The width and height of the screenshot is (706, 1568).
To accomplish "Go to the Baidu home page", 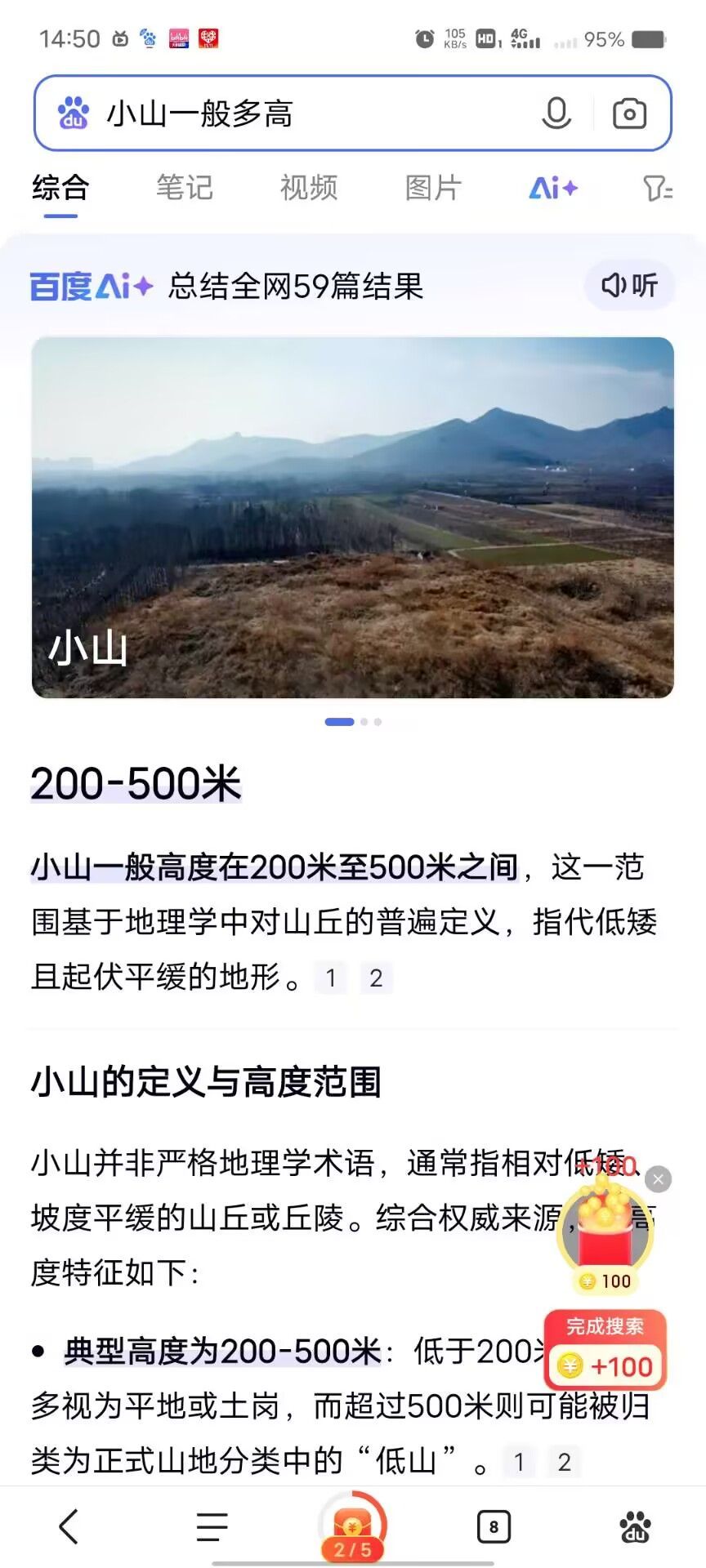I will click(635, 1526).
